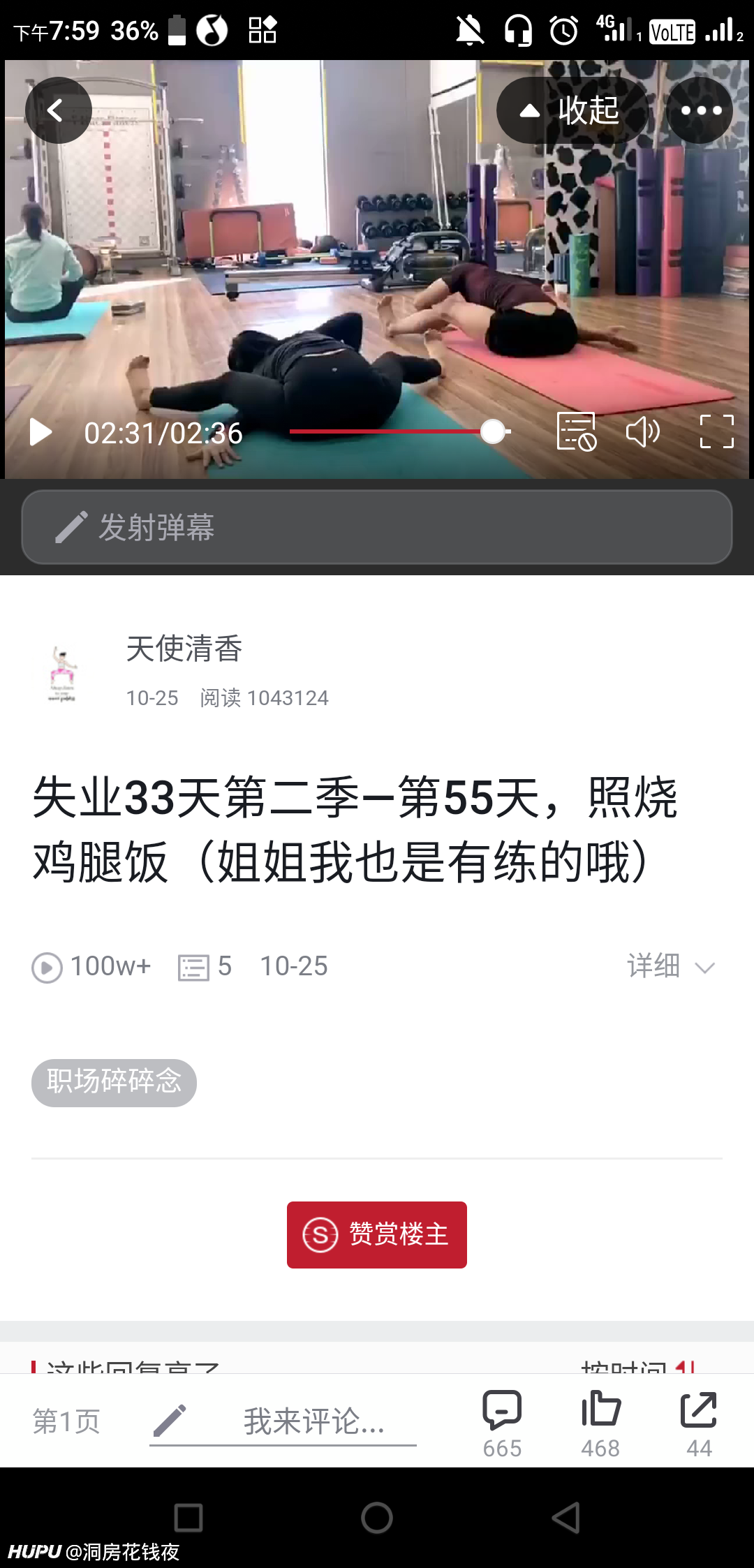Go back using the video's back arrow
The image size is (754, 1568).
coord(59,110)
